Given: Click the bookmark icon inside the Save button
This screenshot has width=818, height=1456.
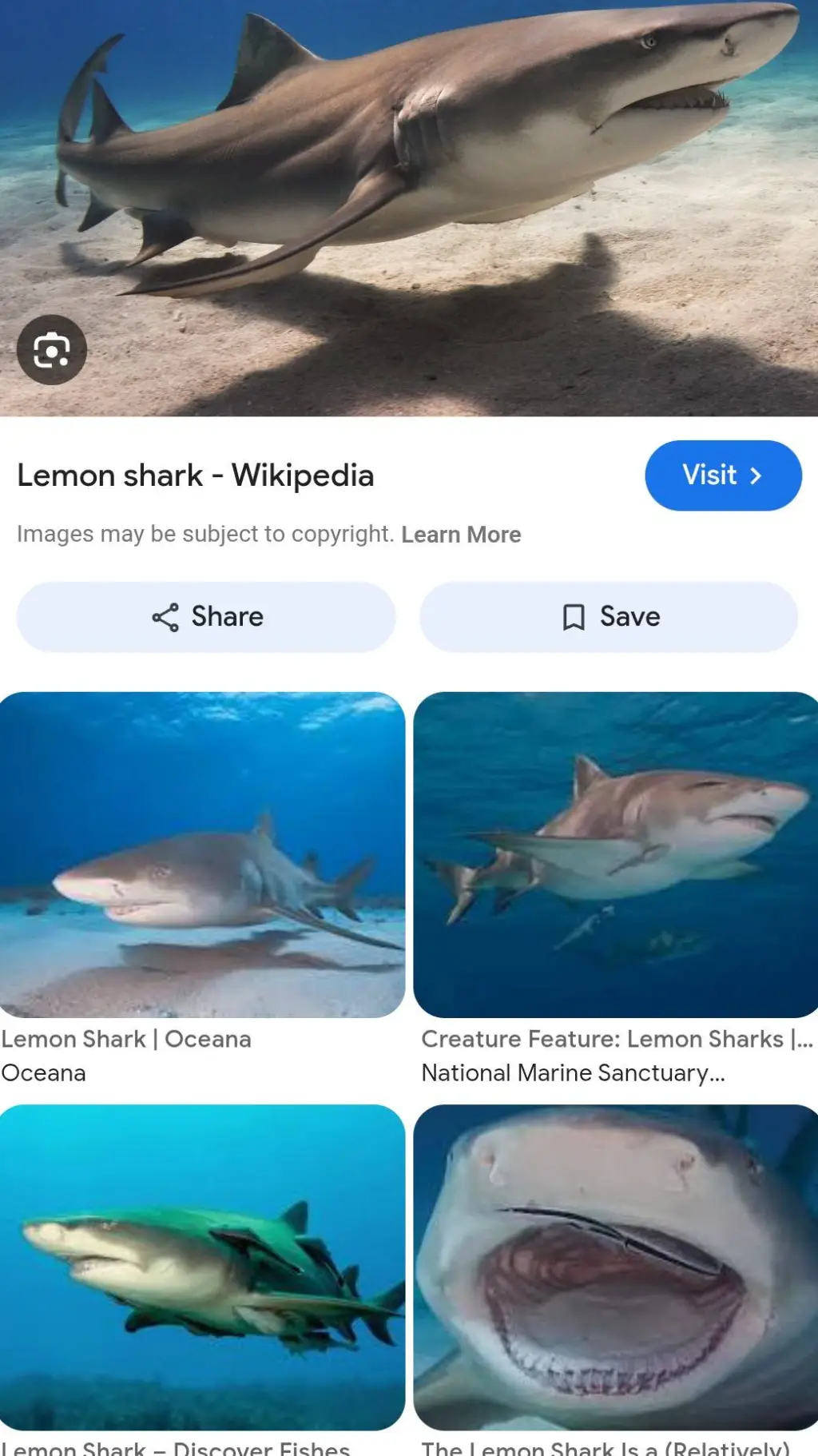Looking at the screenshot, I should coord(574,615).
